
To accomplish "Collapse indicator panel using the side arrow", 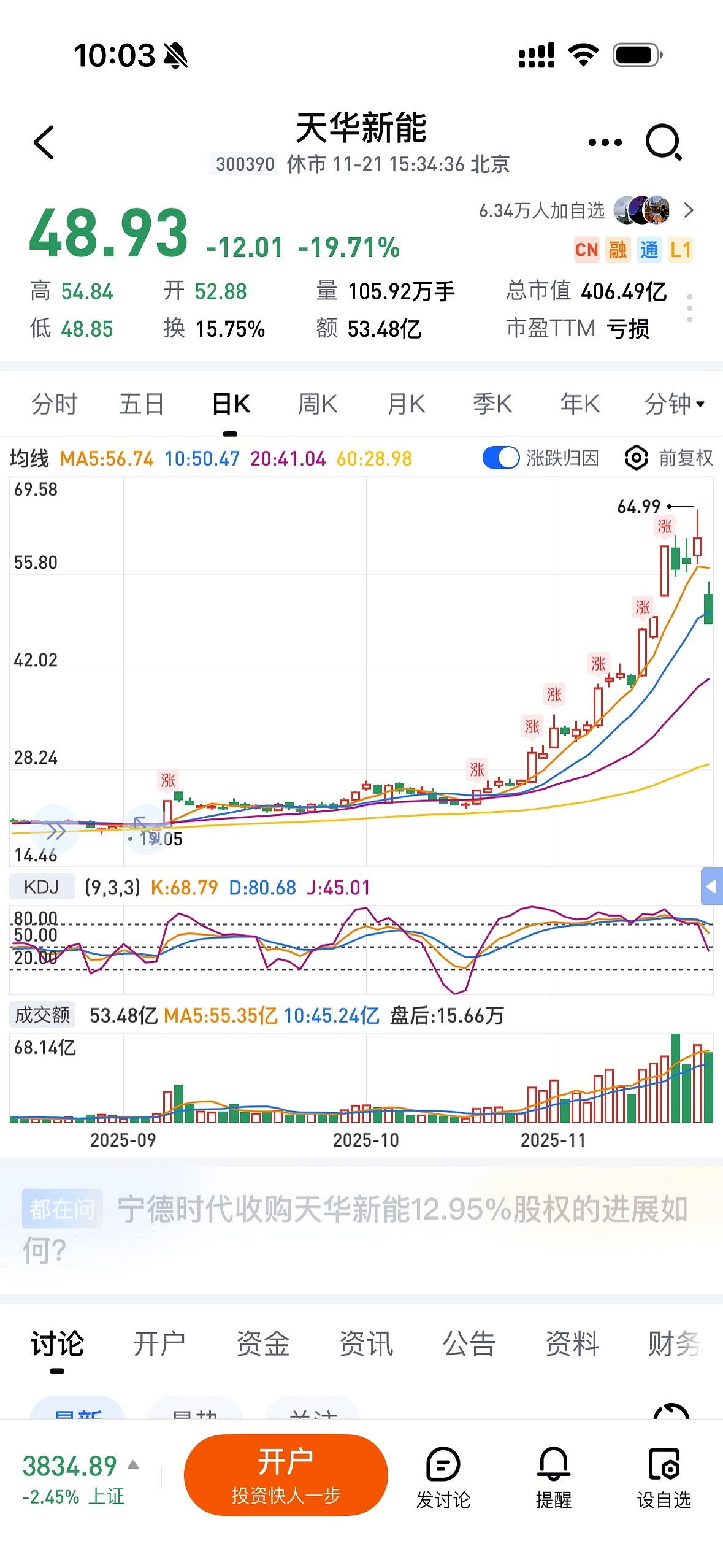I will 712,886.
